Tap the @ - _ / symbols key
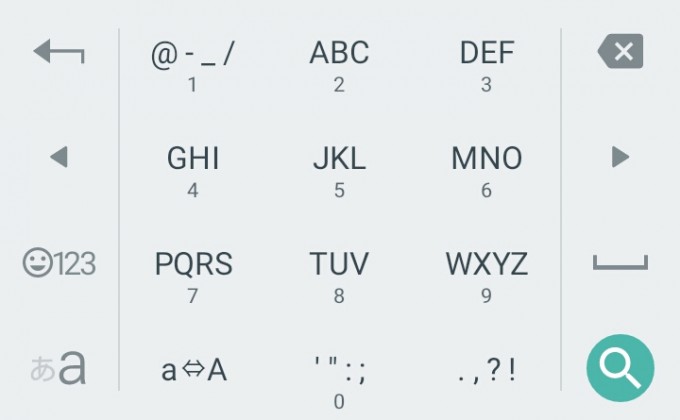 (192, 65)
